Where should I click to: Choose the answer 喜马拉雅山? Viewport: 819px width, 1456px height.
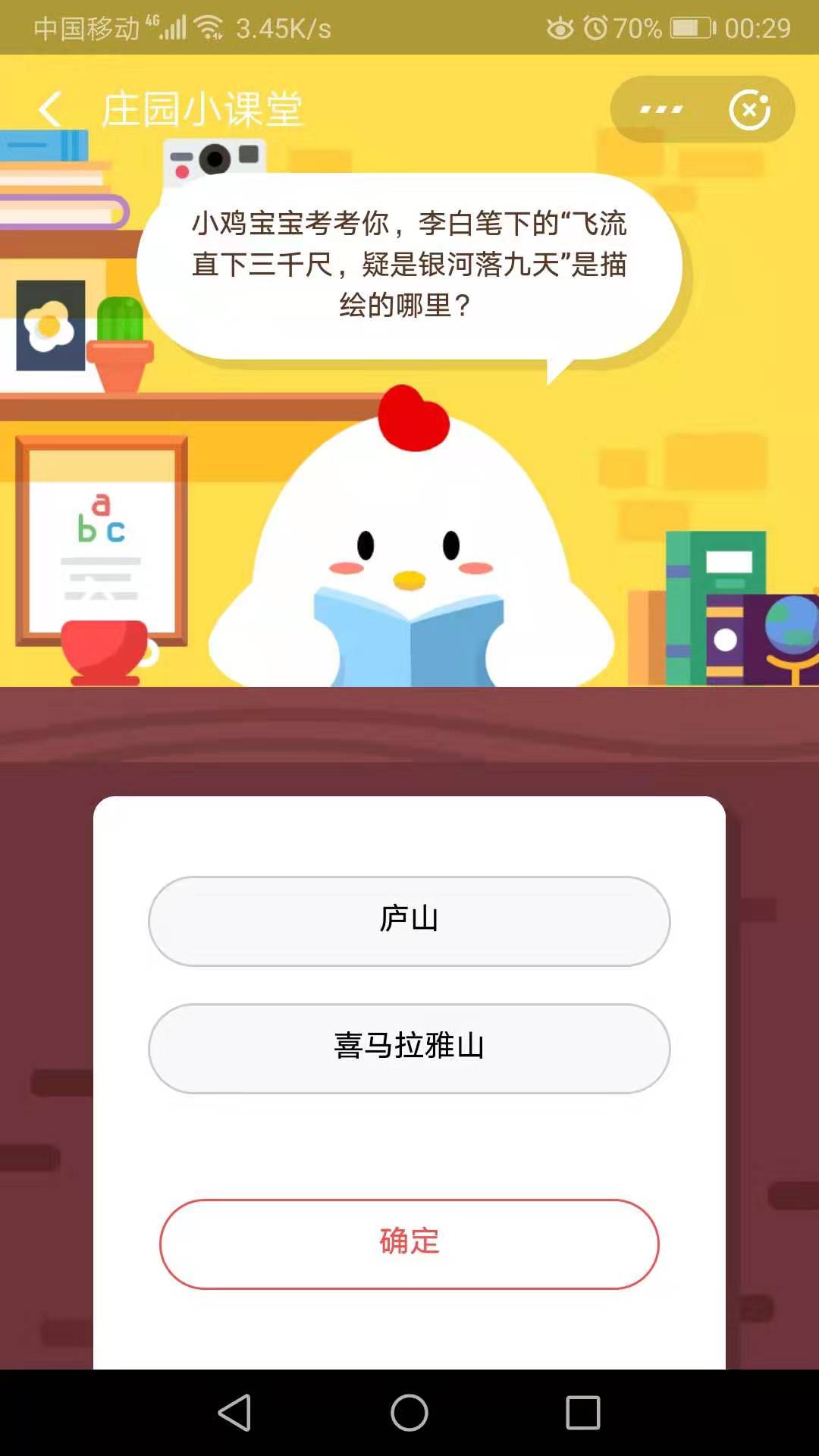(409, 1048)
